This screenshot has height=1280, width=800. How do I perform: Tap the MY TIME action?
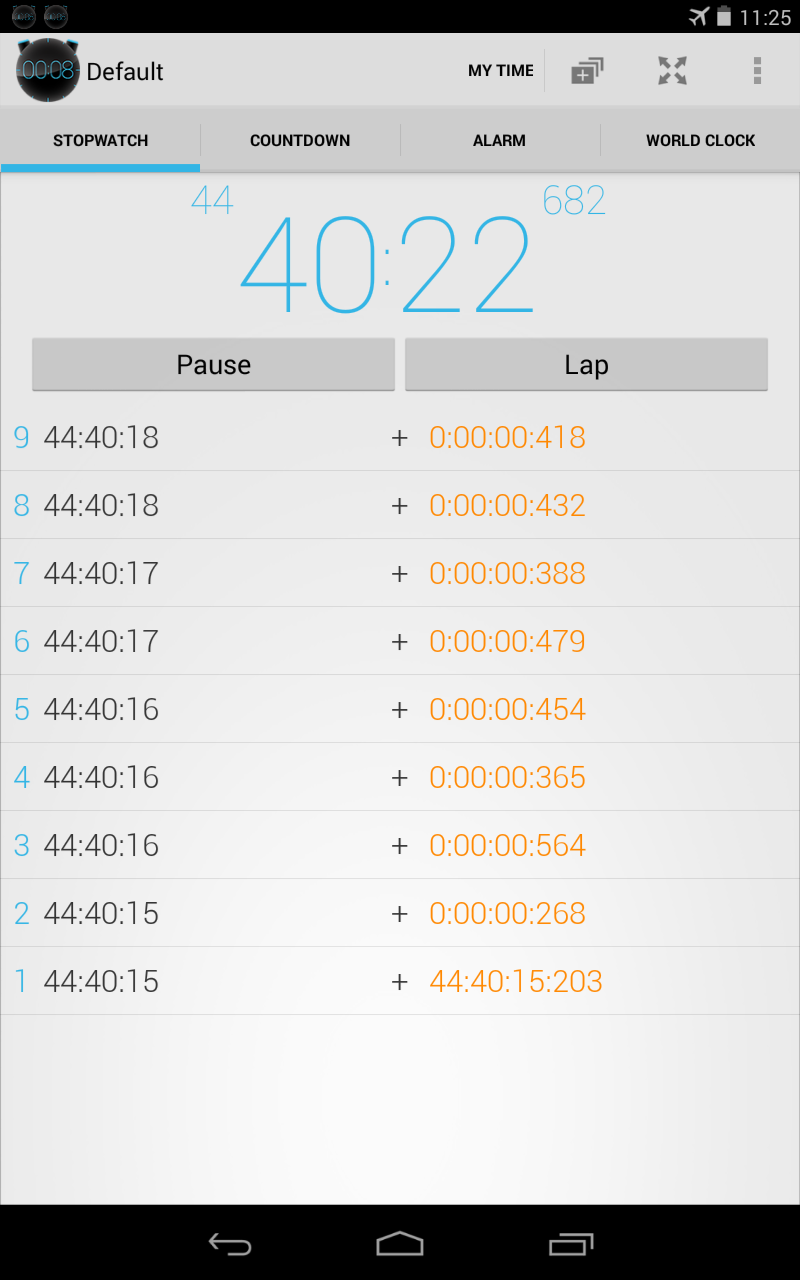(500, 70)
